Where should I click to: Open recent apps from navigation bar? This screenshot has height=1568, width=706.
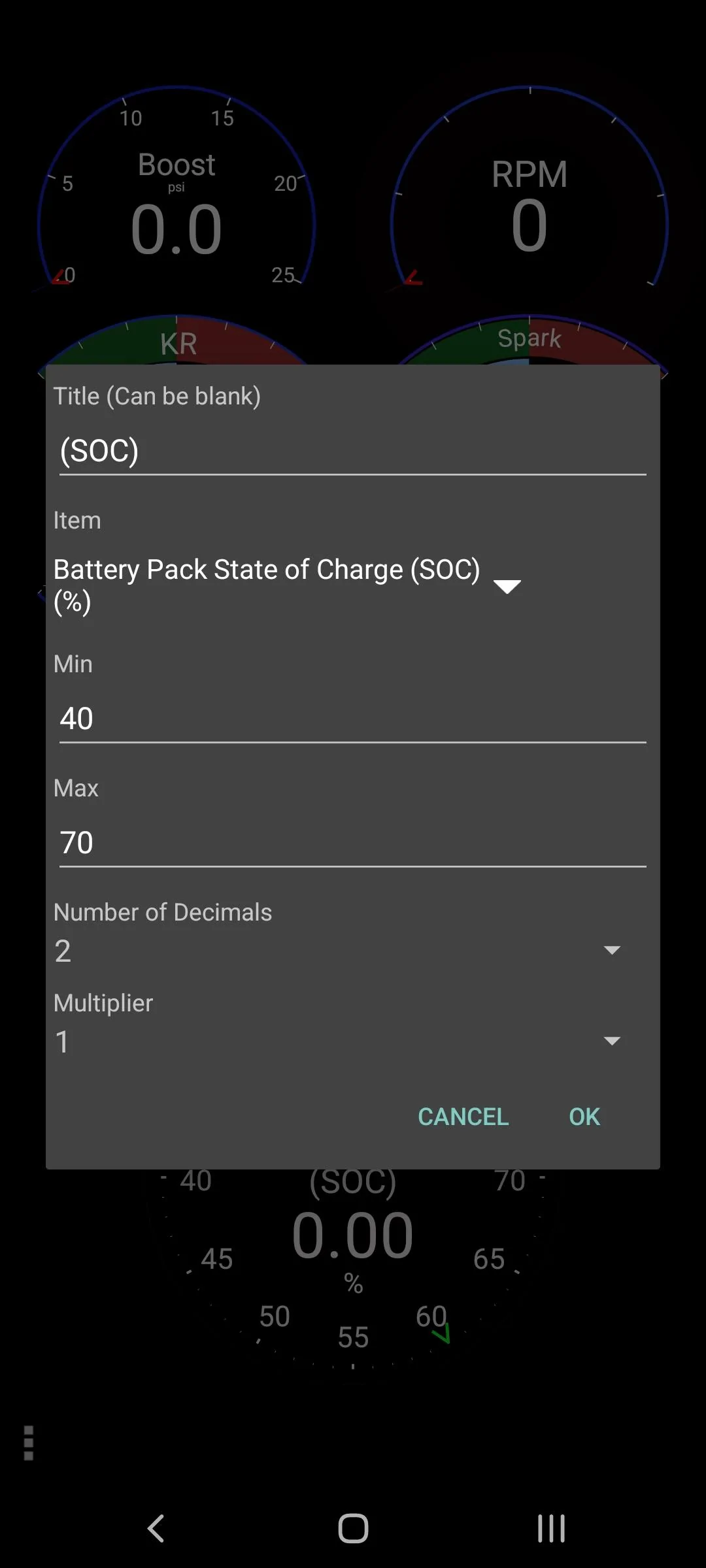(551, 1529)
